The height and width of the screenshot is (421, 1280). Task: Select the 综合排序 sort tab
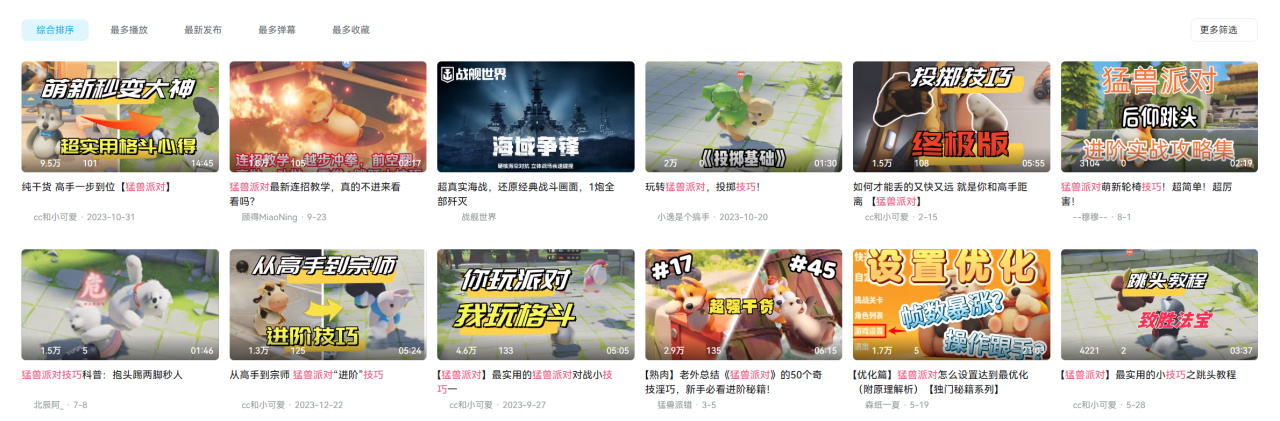pyautogui.click(x=55, y=30)
